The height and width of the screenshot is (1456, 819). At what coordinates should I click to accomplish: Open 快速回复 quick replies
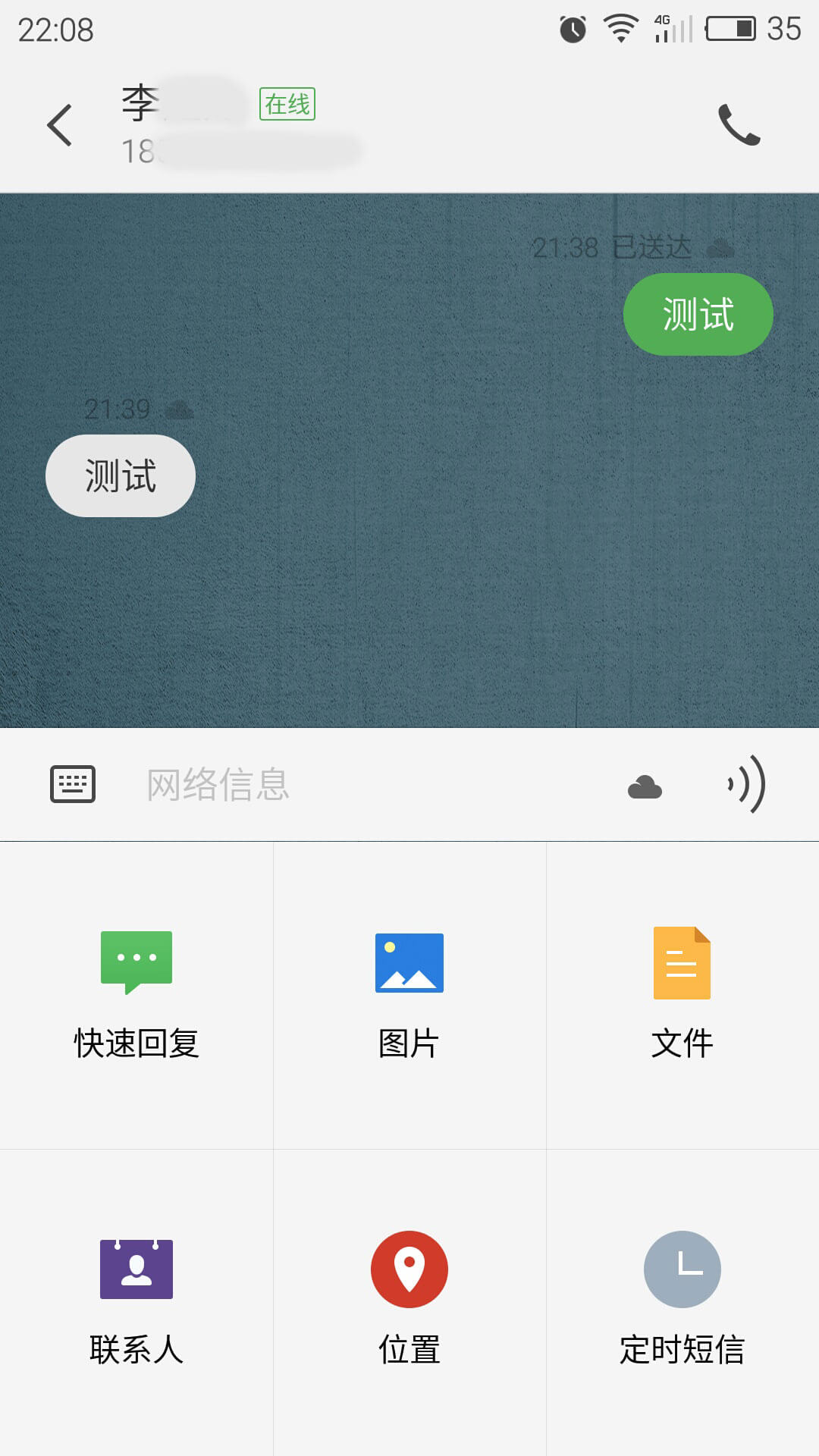click(136, 995)
